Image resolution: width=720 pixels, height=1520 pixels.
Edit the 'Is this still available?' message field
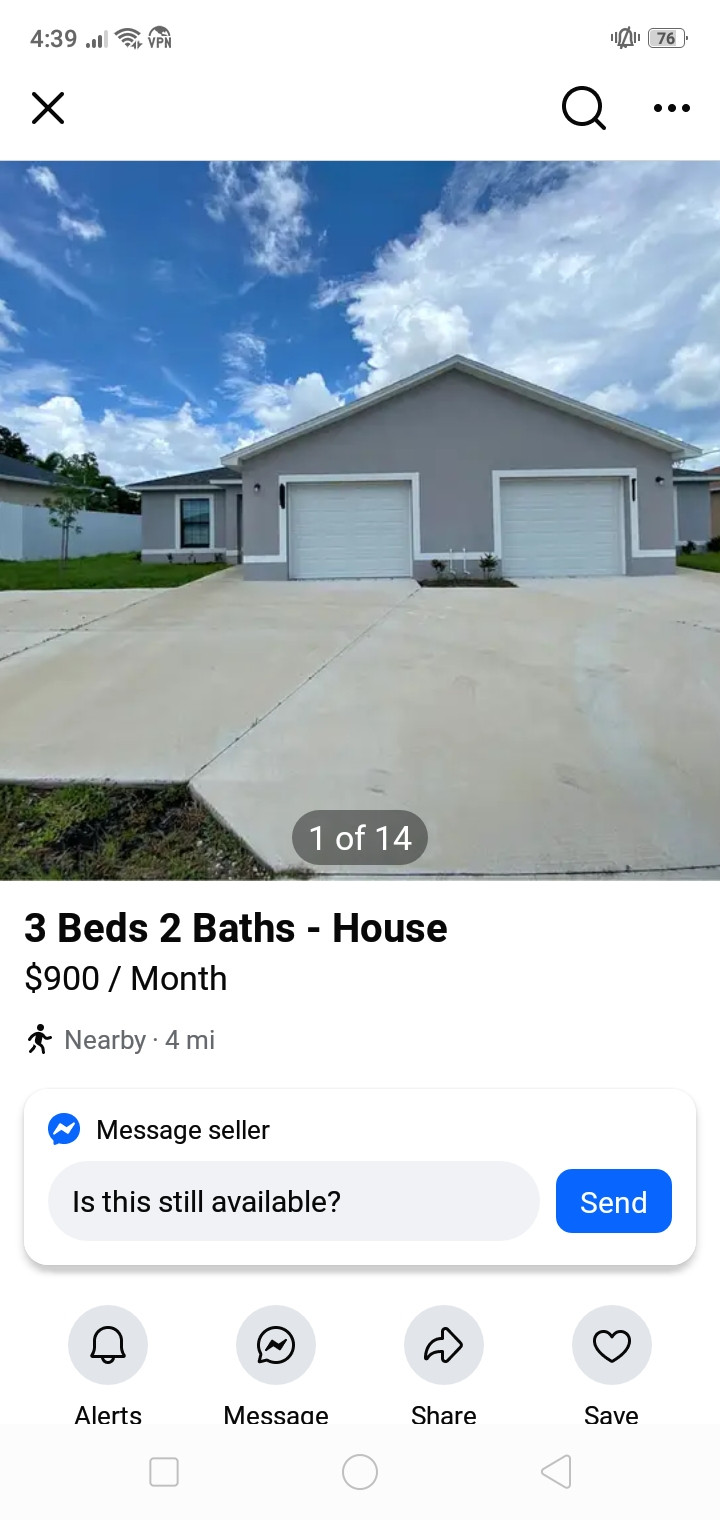pos(293,1201)
